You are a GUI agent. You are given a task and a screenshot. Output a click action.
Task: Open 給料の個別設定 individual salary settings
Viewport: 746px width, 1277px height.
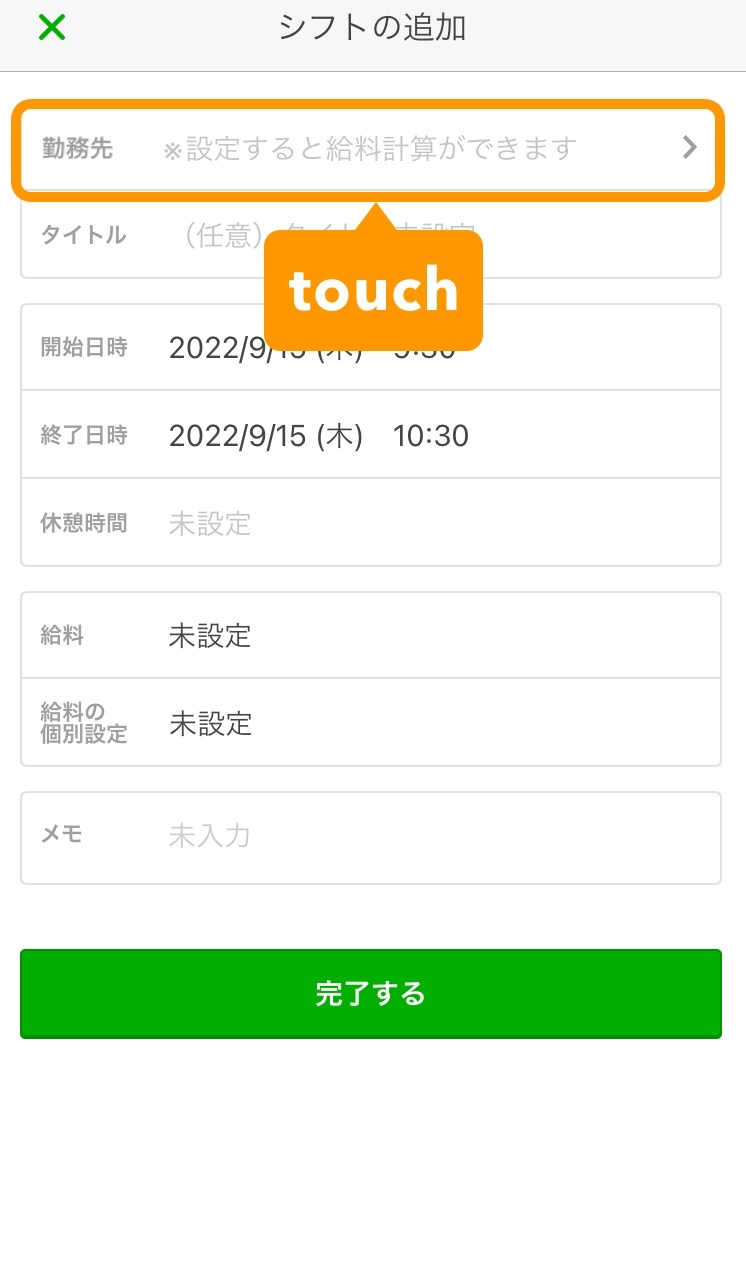click(370, 723)
